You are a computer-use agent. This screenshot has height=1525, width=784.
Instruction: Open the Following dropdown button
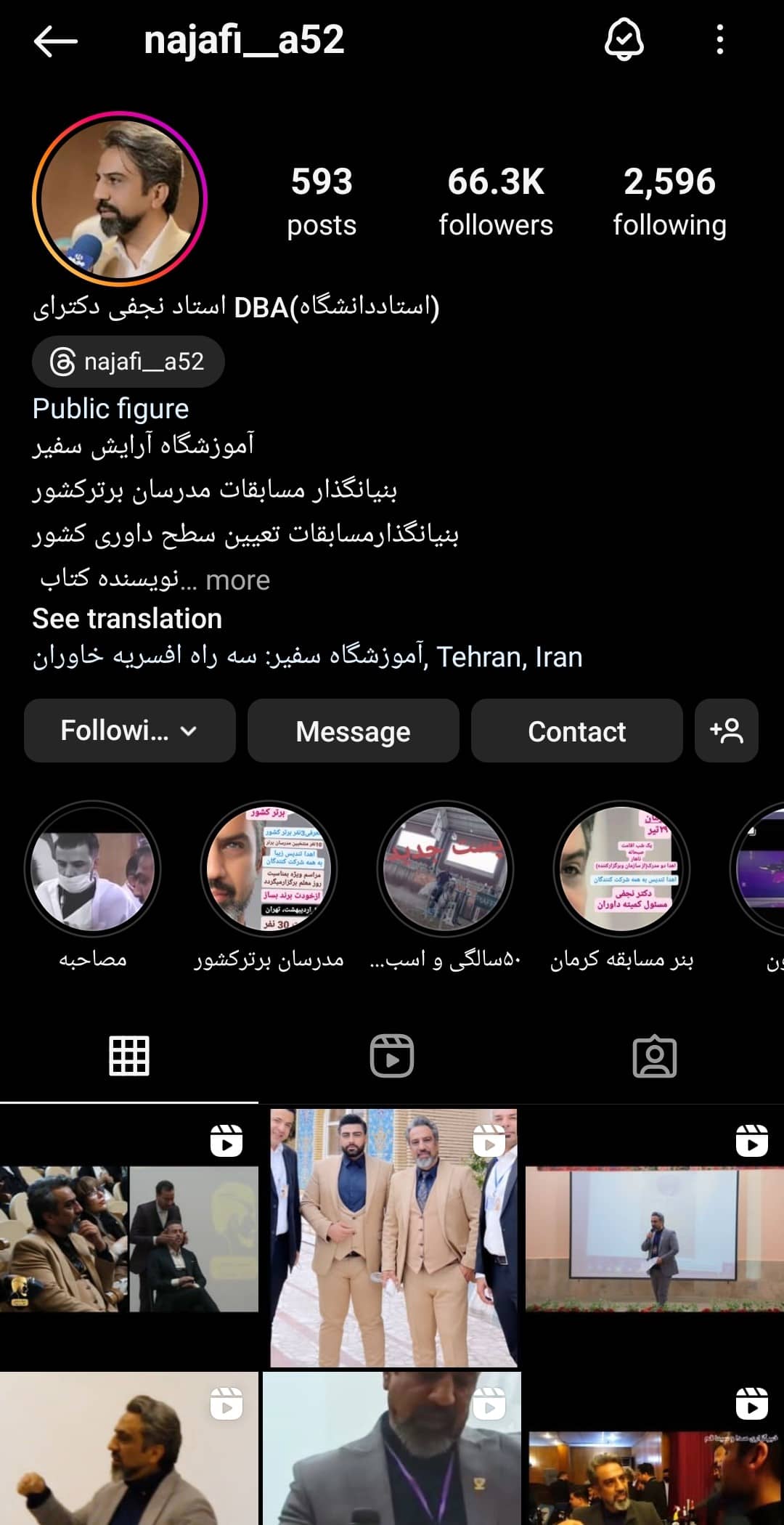pyautogui.click(x=130, y=731)
